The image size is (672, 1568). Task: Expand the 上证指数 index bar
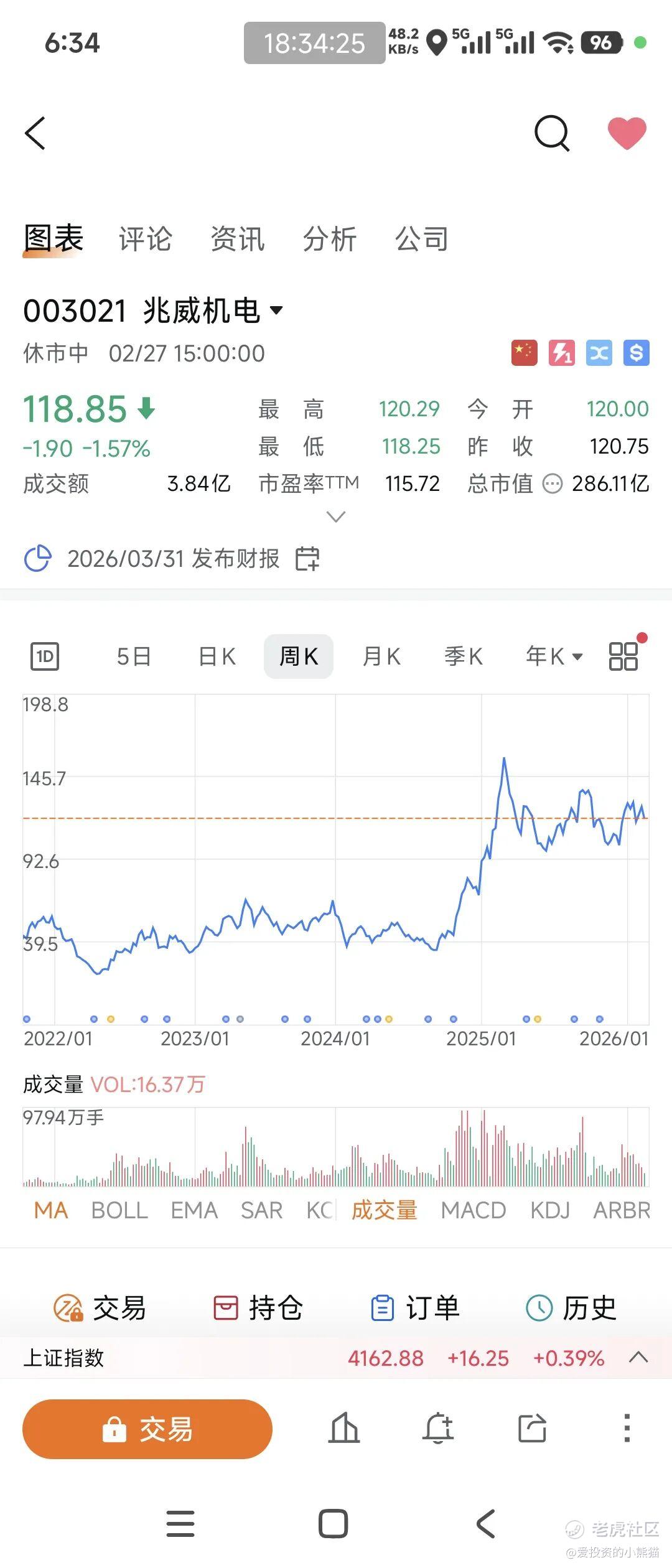click(638, 1358)
